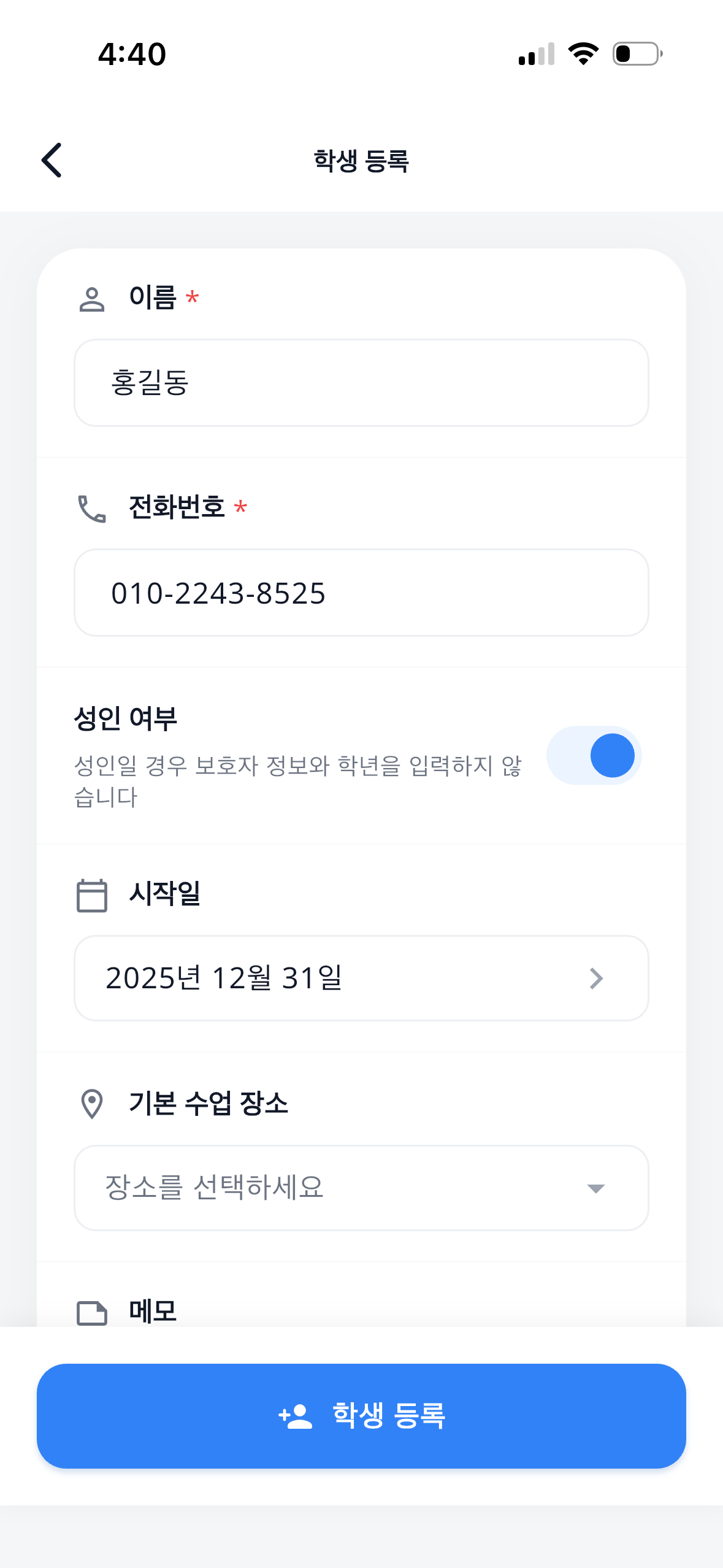The image size is (723, 1568).
Task: Open the date picker via the right chevron
Action: click(x=596, y=978)
